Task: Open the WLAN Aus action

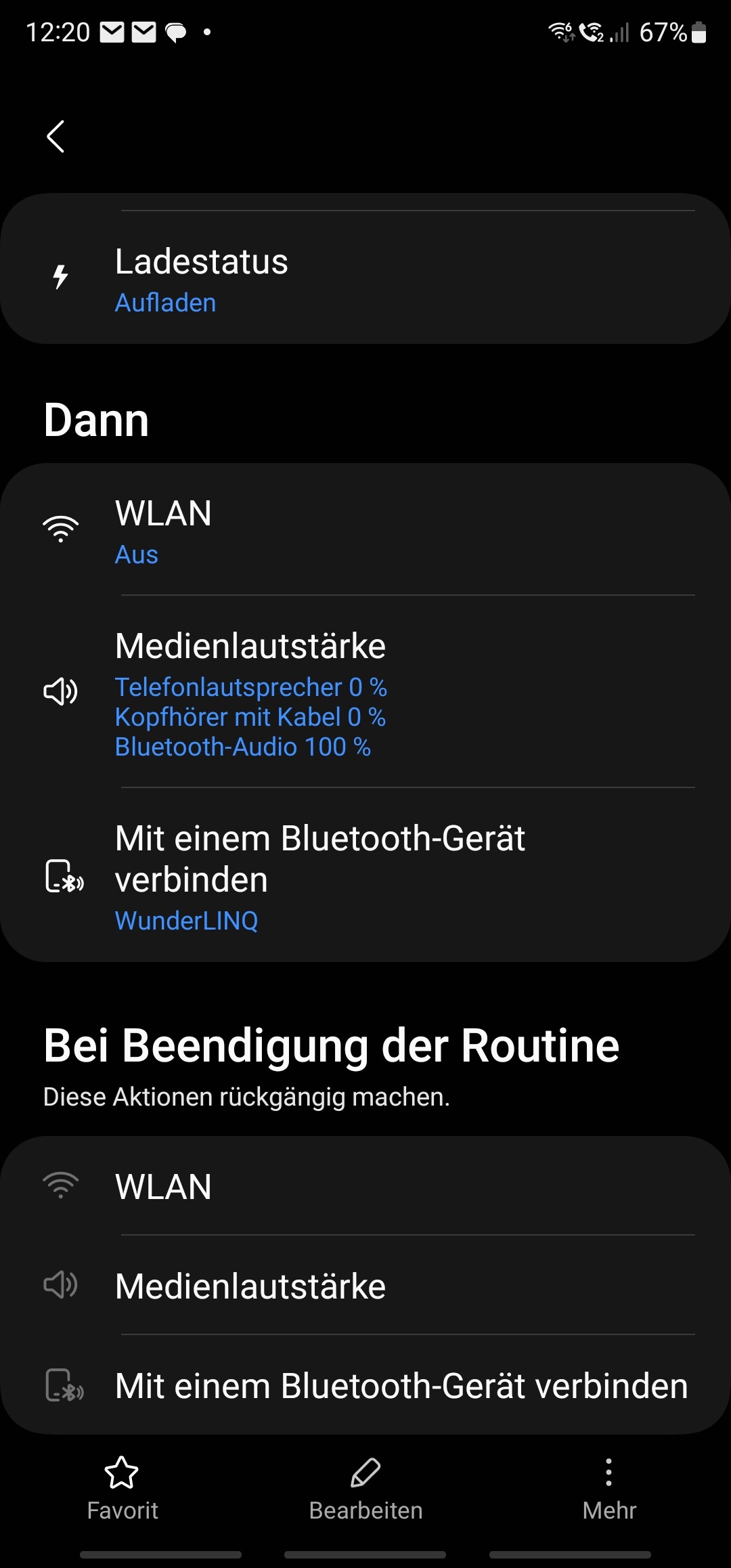Action: [365, 530]
